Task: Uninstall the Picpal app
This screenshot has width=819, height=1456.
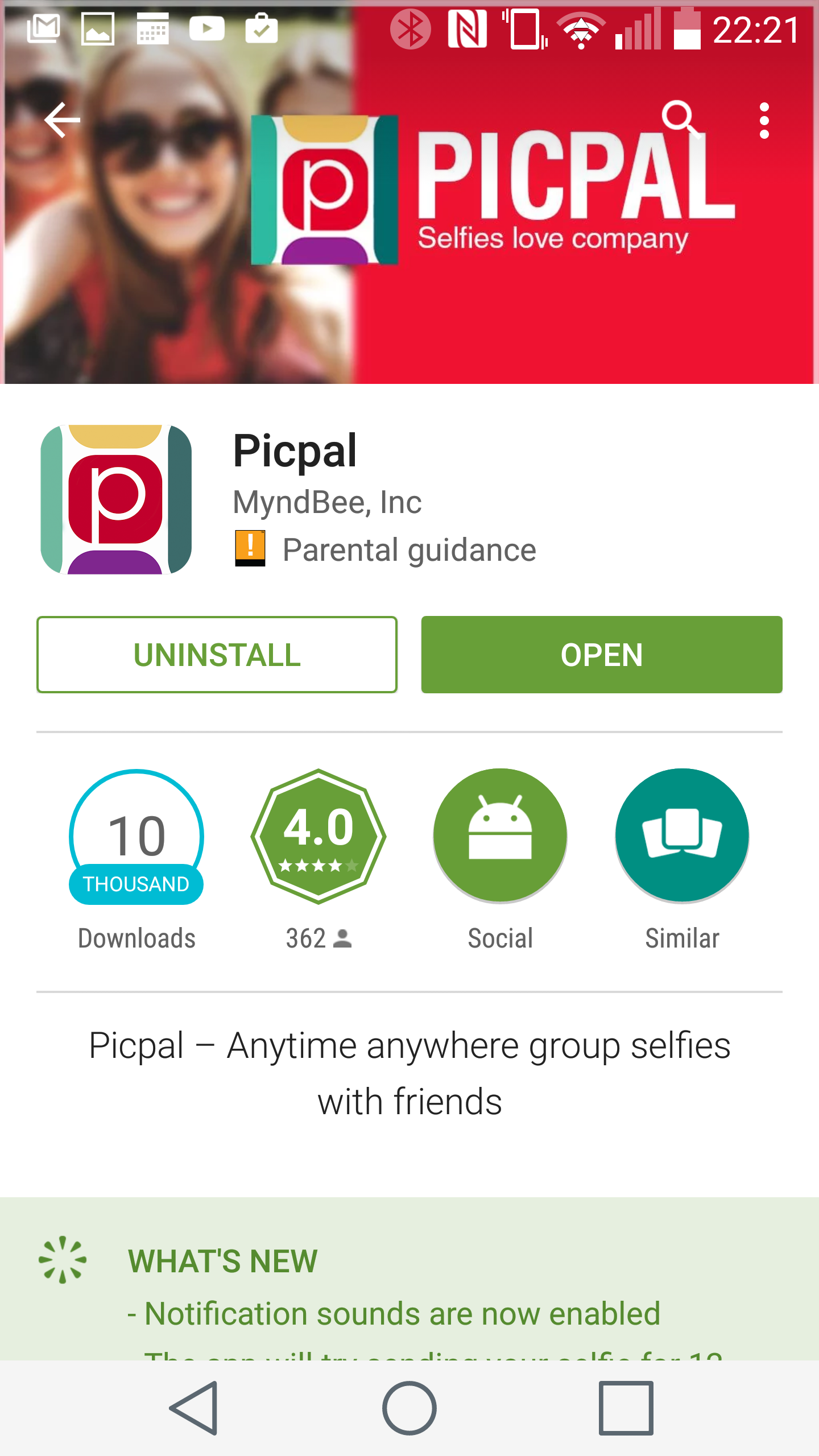Action: pyautogui.click(x=217, y=655)
